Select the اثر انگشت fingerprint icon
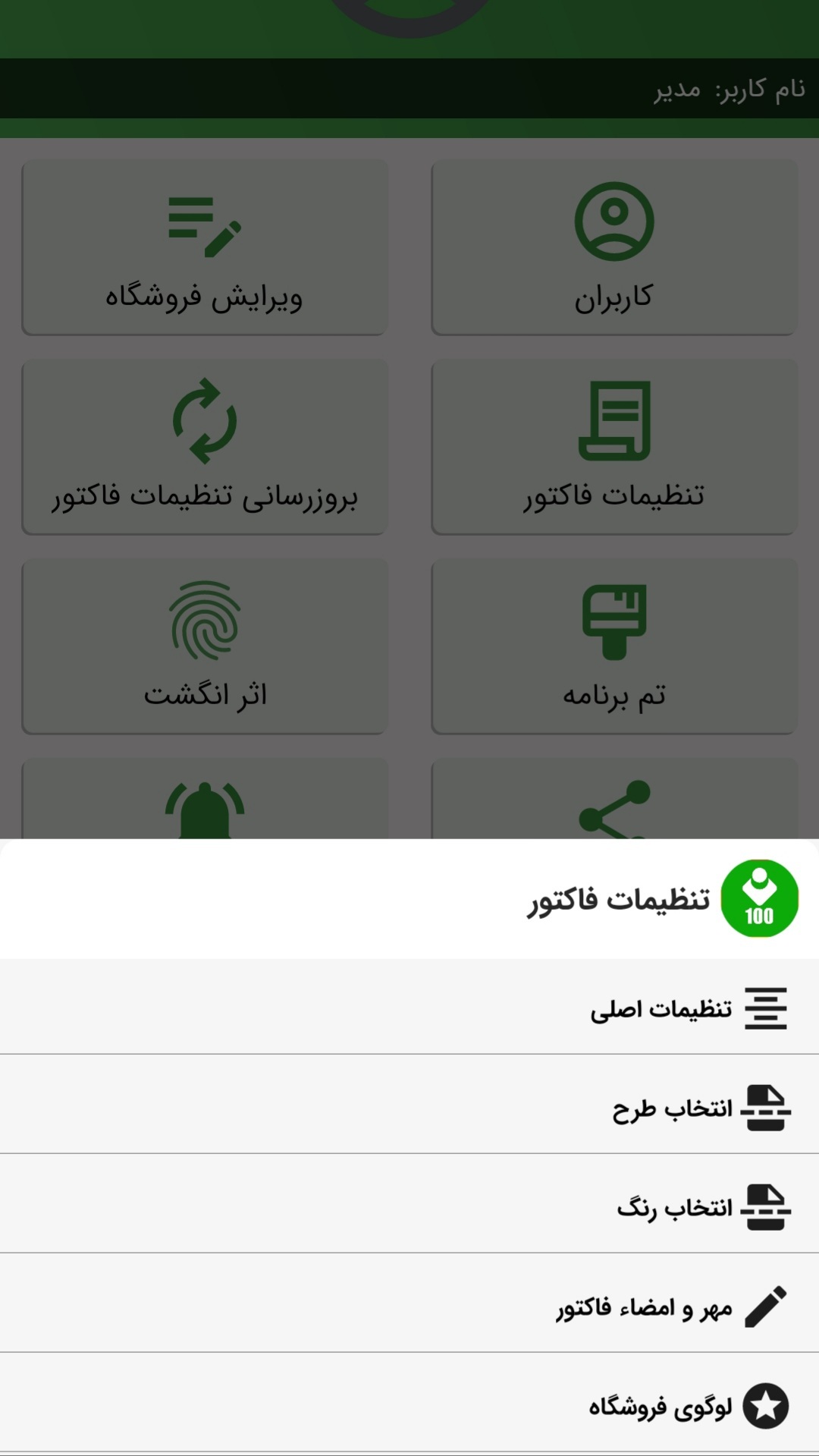This screenshot has width=819, height=1456. [203, 624]
